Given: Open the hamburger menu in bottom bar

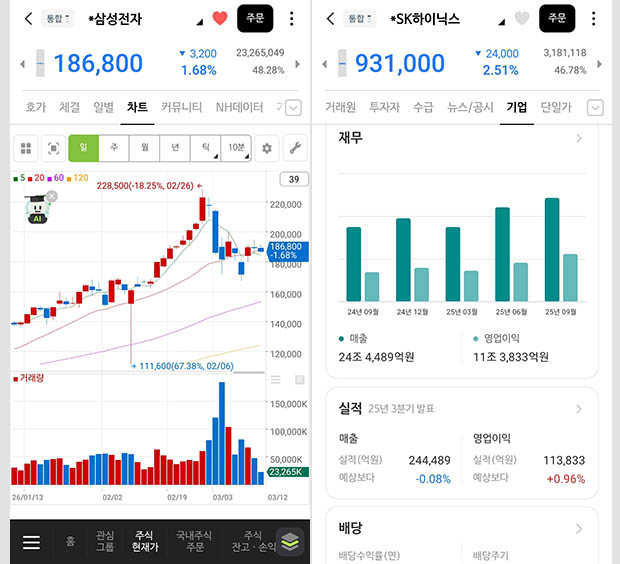Looking at the screenshot, I should (x=31, y=542).
